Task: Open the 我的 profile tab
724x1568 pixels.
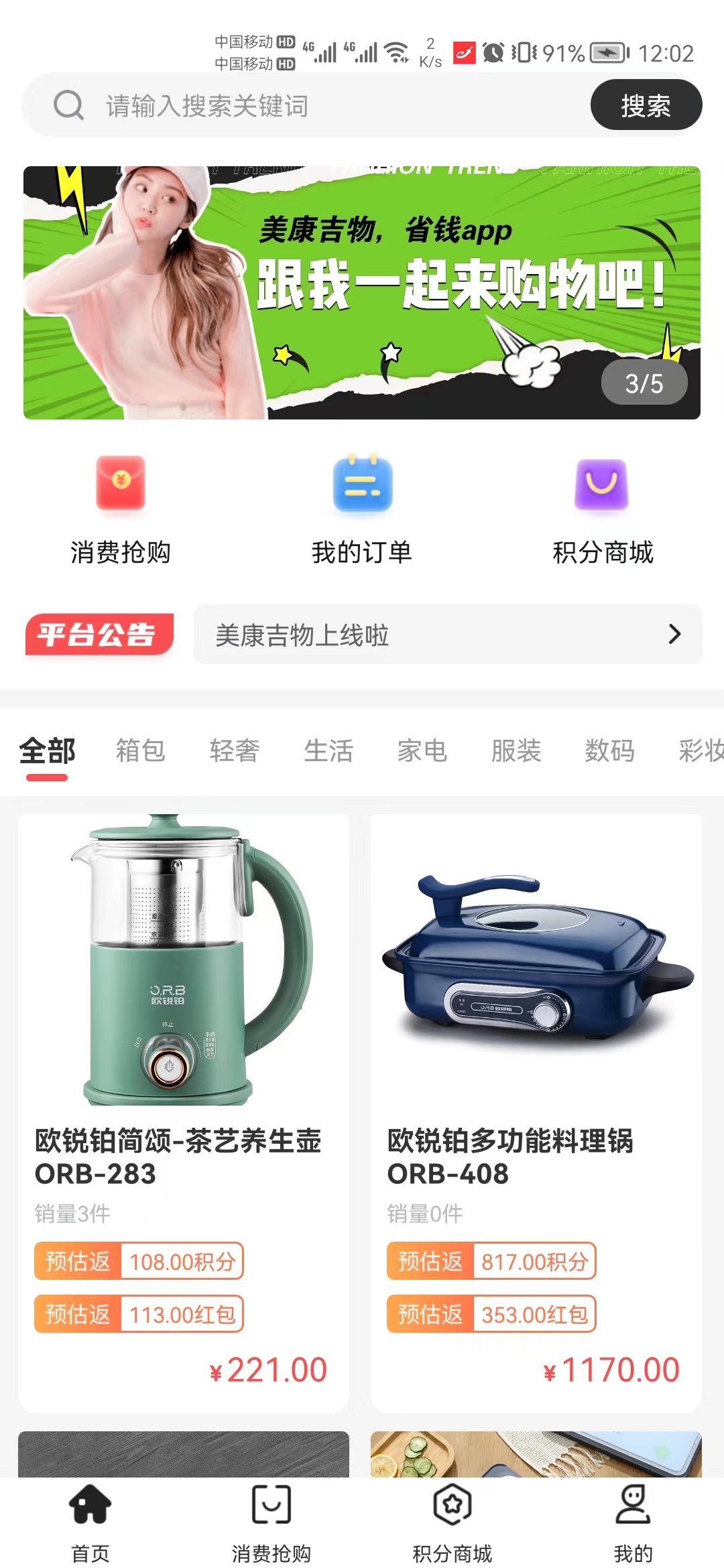Action: tap(633, 1522)
